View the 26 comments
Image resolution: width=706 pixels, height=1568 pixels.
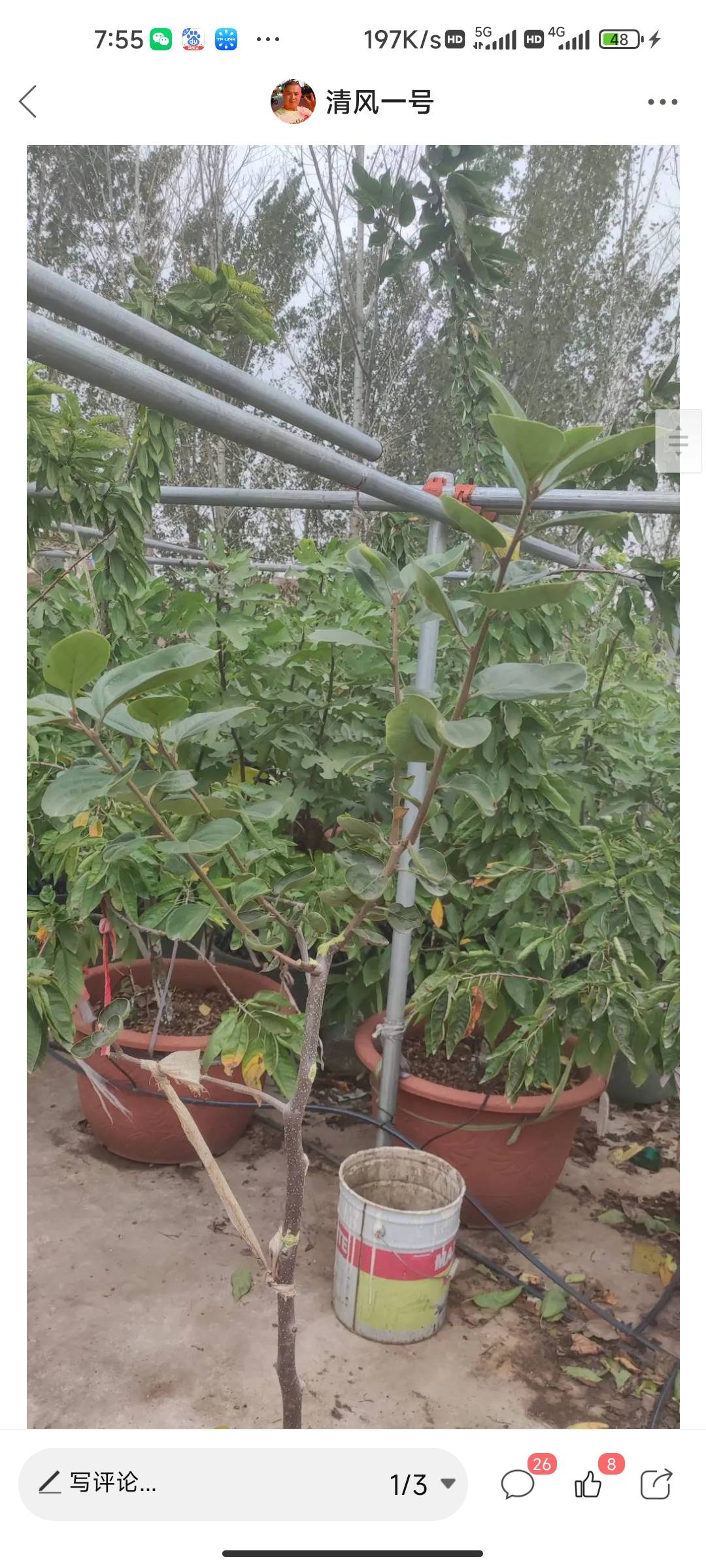pyautogui.click(x=519, y=1484)
